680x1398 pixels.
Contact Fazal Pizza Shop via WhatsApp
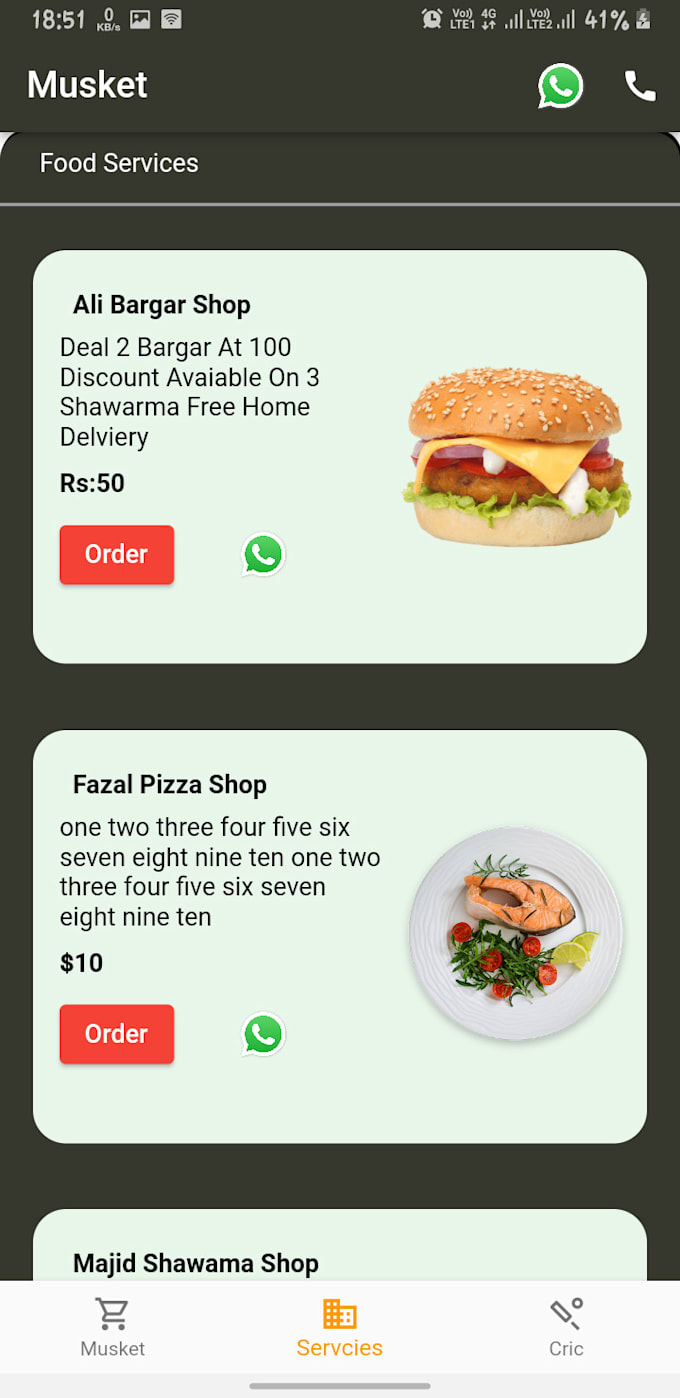[x=263, y=1034]
